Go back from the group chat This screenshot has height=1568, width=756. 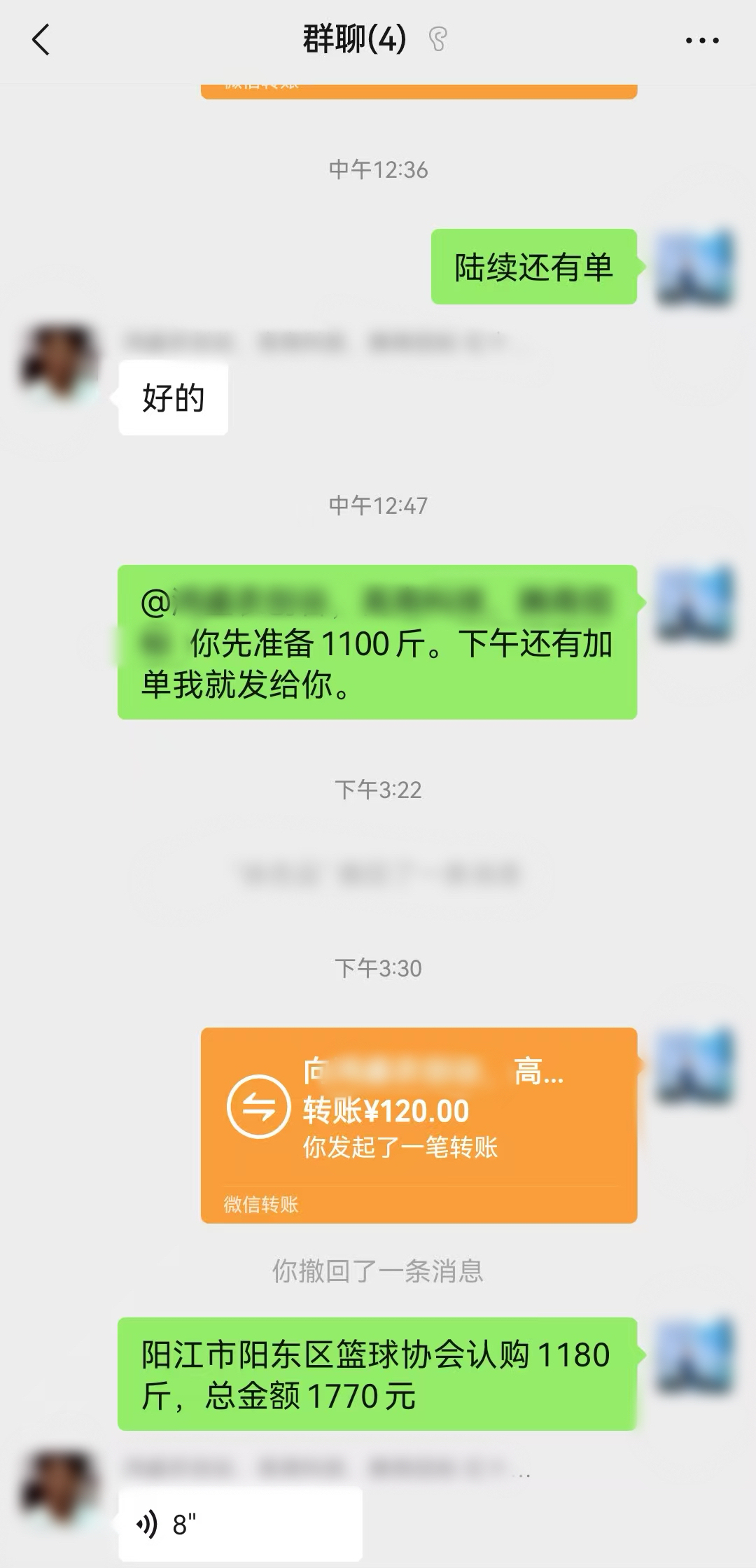pyautogui.click(x=41, y=40)
